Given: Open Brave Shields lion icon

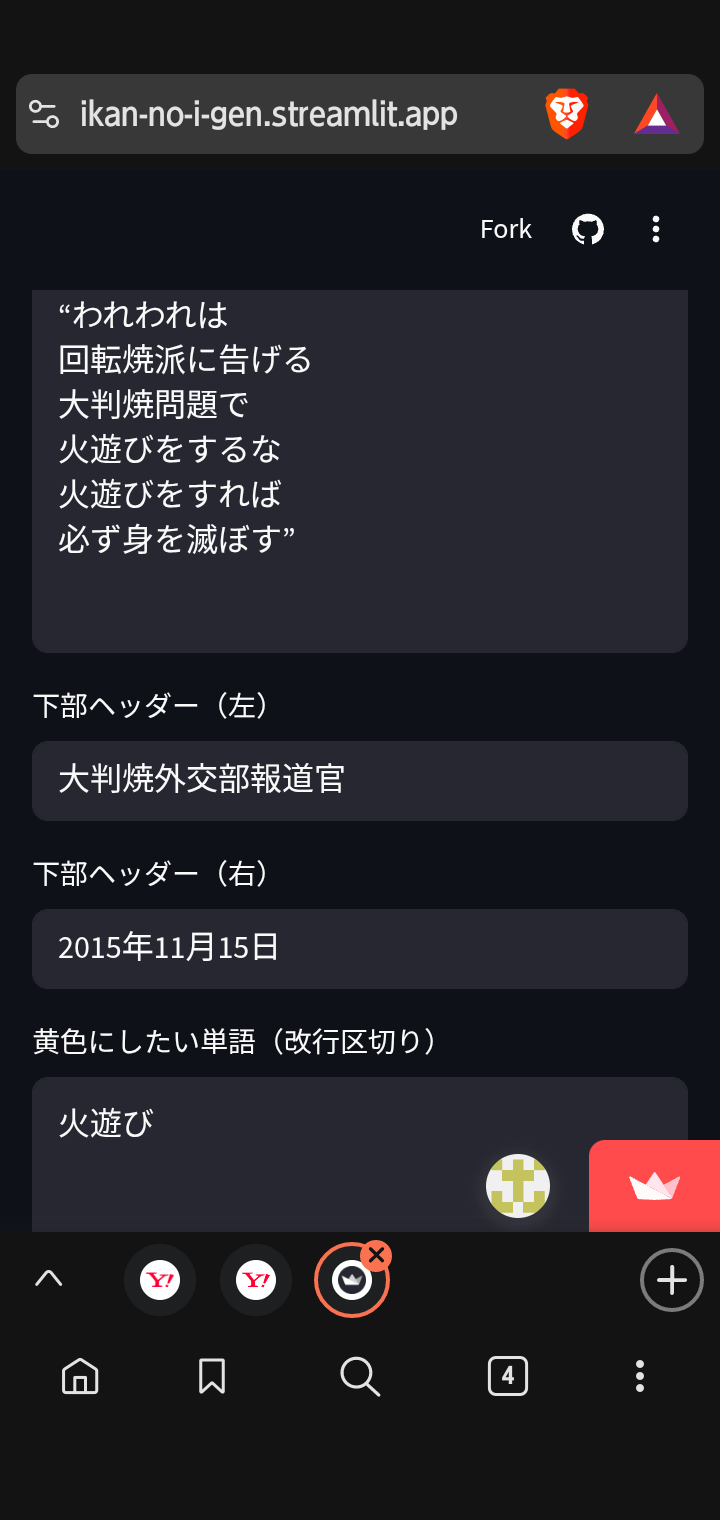Looking at the screenshot, I should pos(566,114).
